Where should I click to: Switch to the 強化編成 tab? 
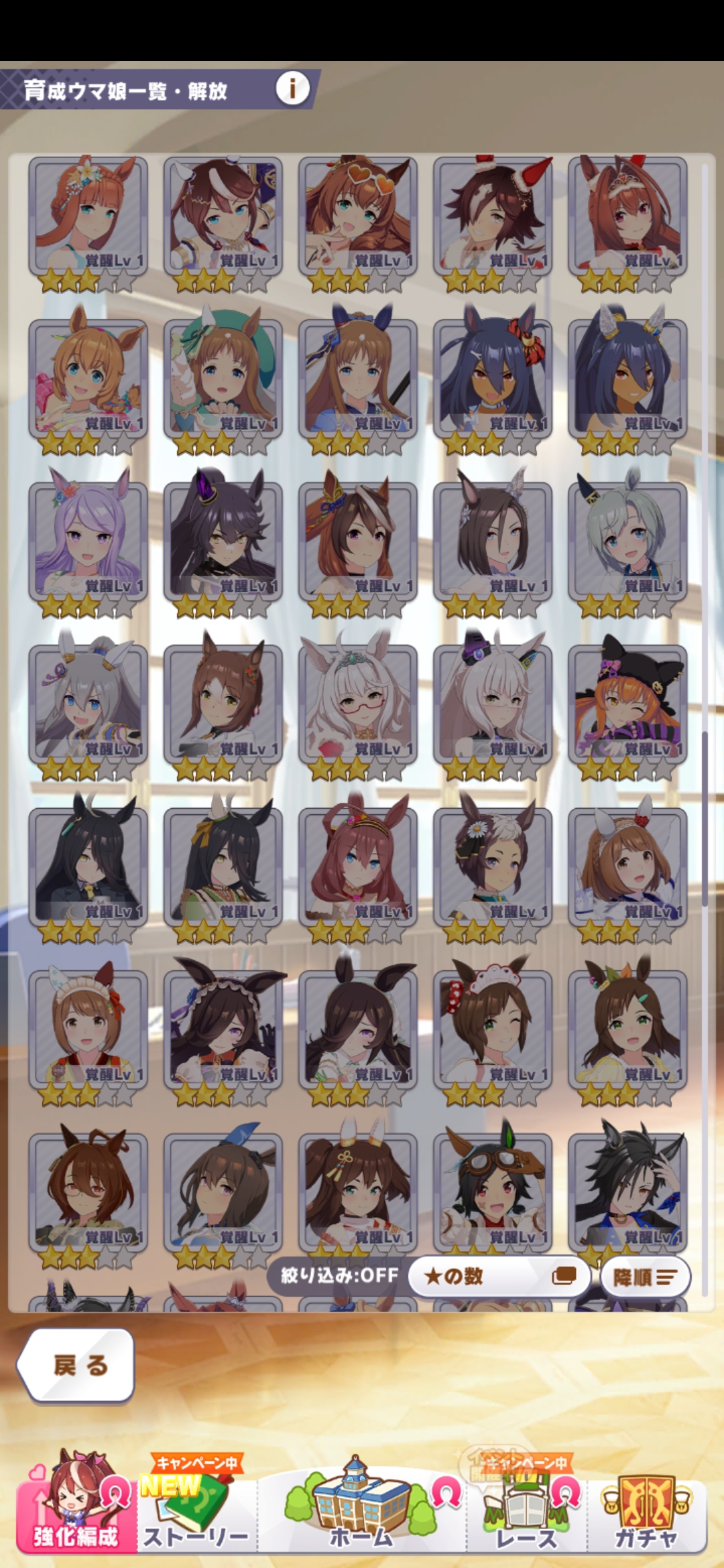coord(75,1511)
